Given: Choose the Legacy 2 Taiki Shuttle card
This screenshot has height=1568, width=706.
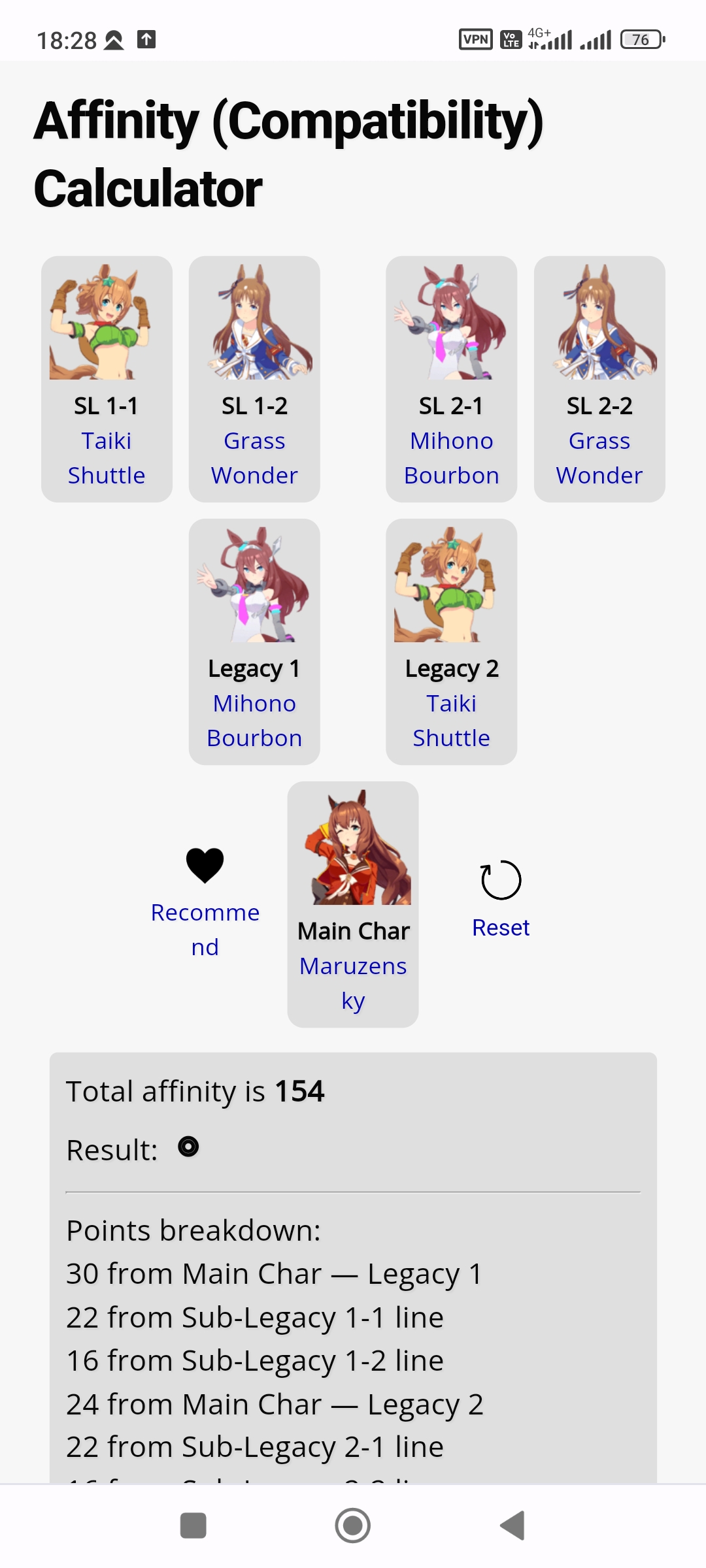Looking at the screenshot, I should click(451, 642).
